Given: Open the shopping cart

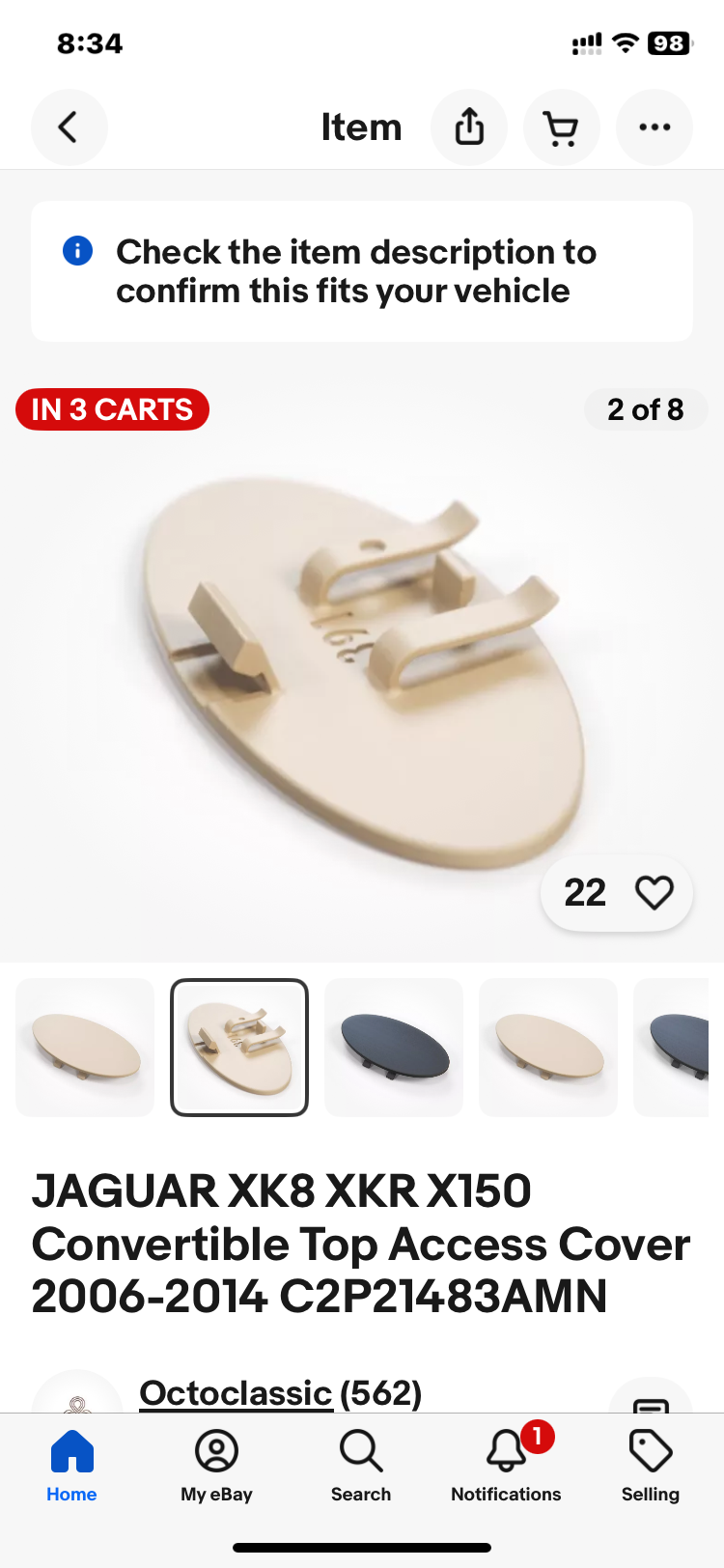Looking at the screenshot, I should coord(561,127).
